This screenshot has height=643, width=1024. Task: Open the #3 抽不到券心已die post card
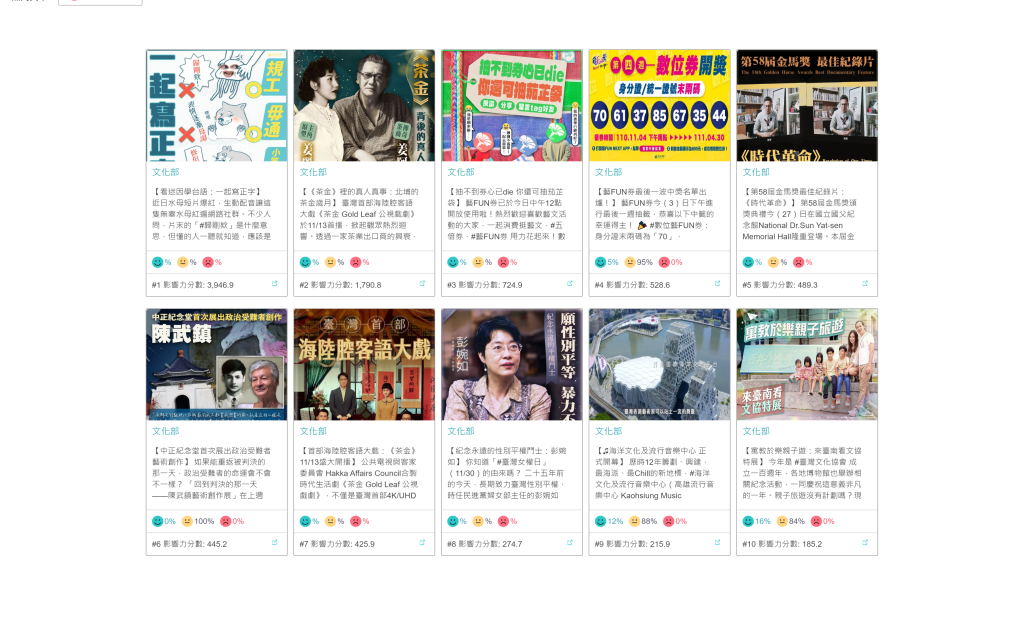511,106
